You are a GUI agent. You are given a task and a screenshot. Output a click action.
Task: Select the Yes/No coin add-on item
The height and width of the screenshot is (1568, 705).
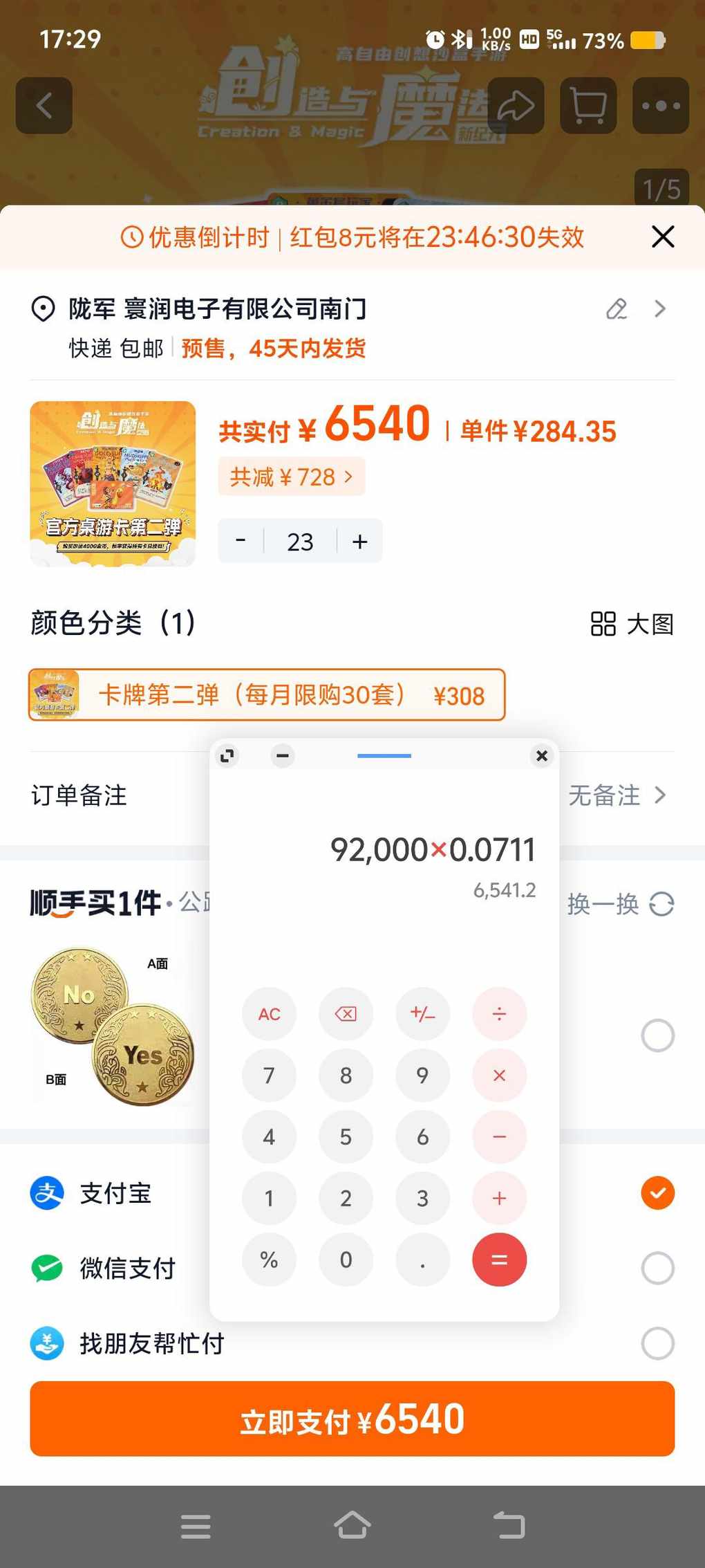pyautogui.click(x=657, y=1035)
